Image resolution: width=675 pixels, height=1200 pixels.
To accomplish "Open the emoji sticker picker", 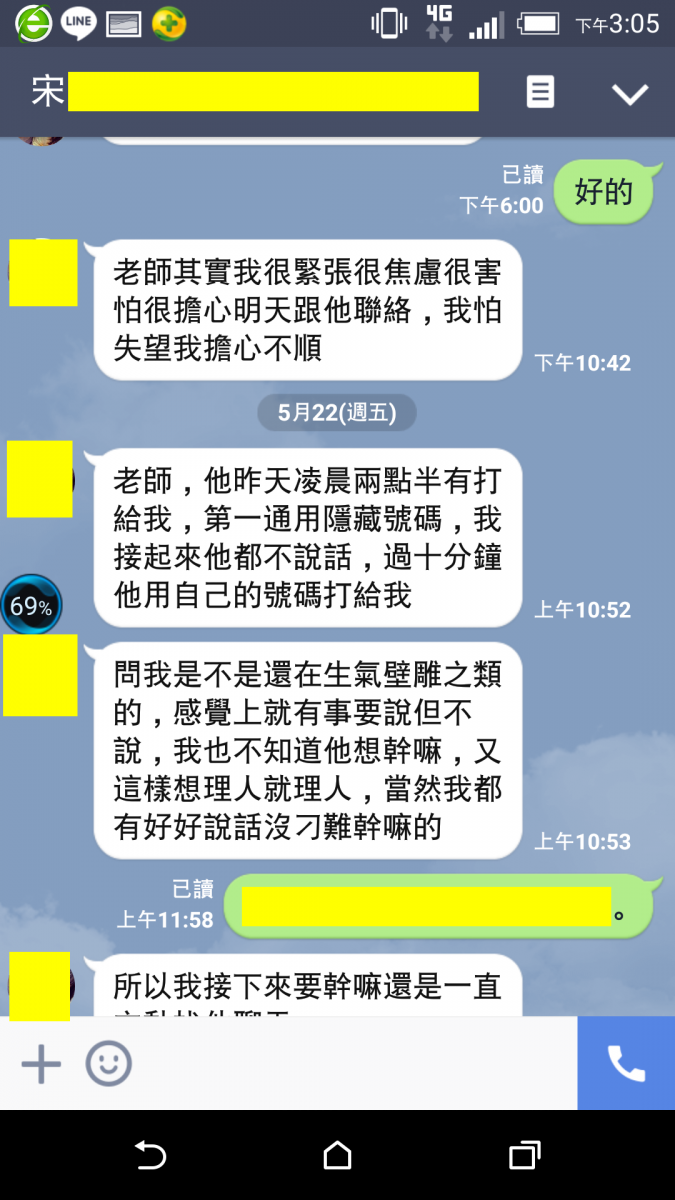I will click(108, 1063).
